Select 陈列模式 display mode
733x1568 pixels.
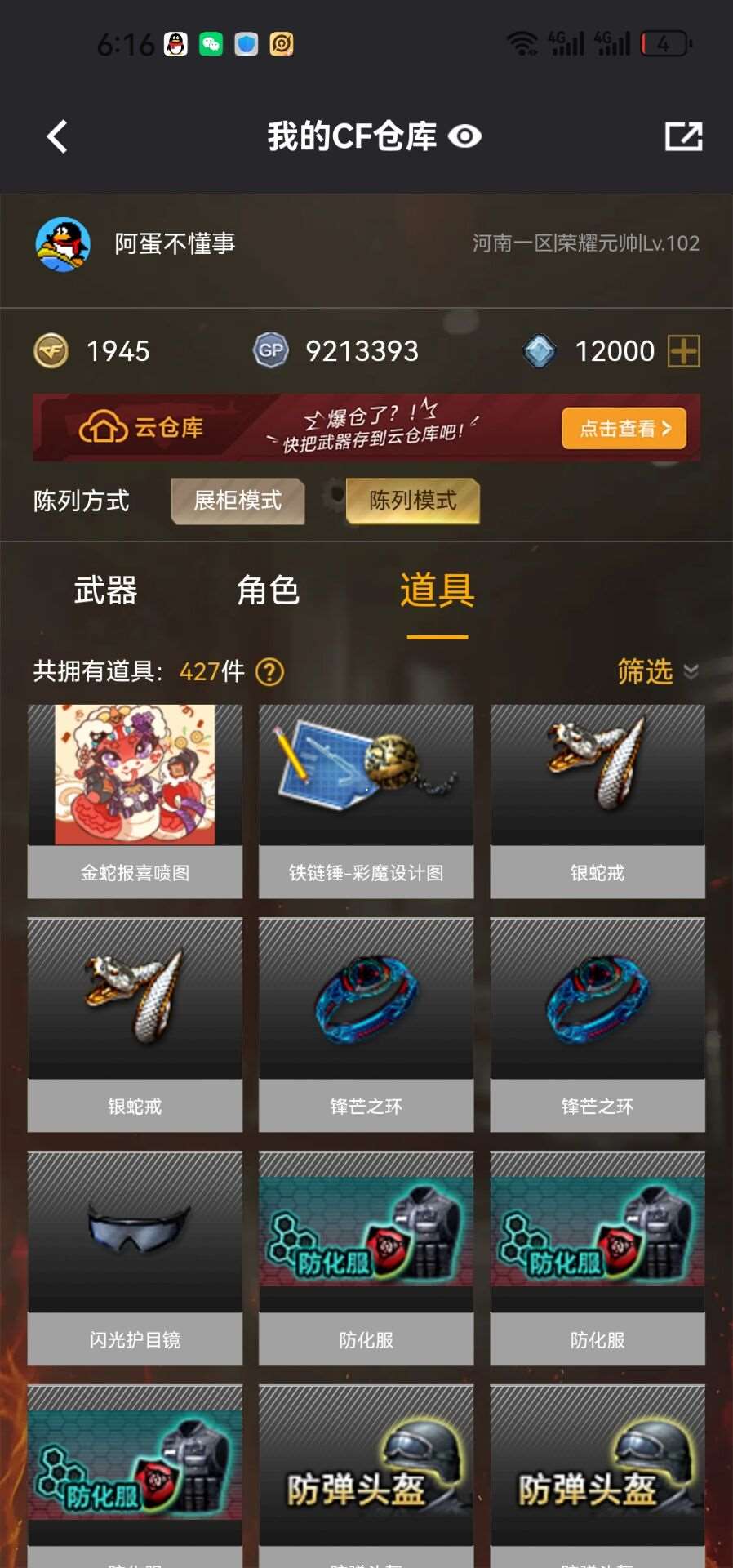pyautogui.click(x=412, y=501)
